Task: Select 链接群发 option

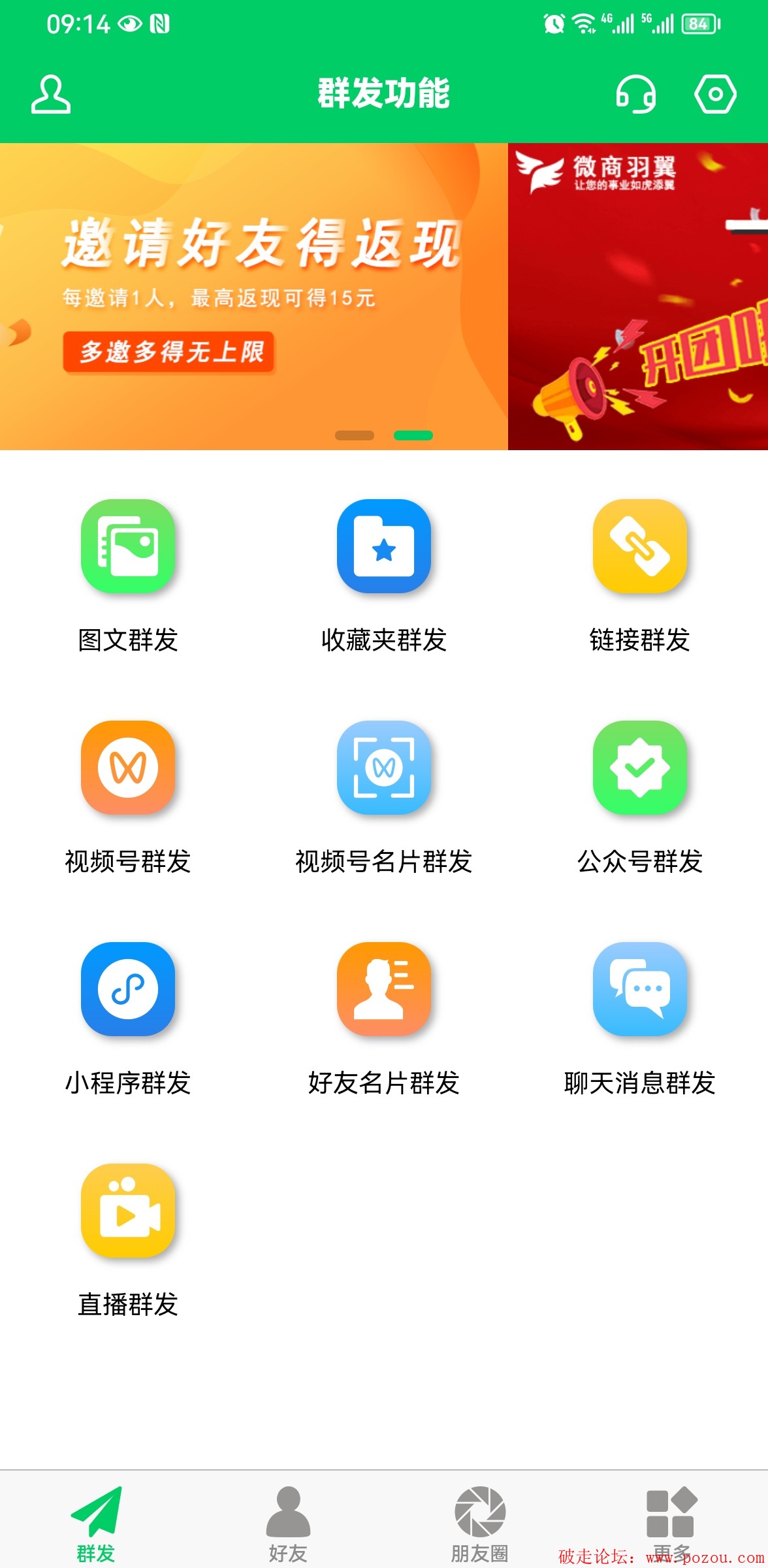Action: click(x=640, y=576)
